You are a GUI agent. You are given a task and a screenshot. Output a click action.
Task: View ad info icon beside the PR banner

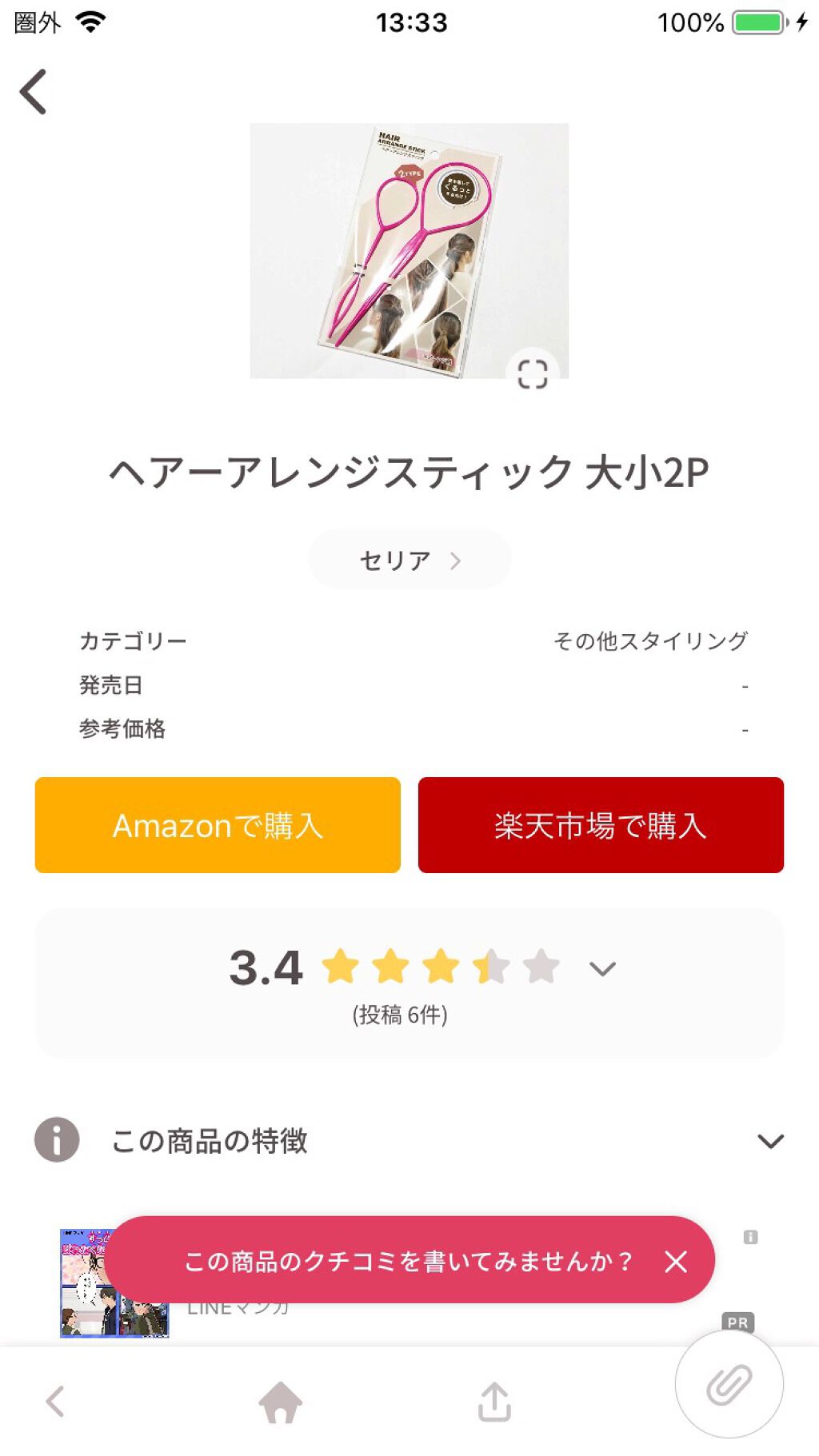pos(750,1237)
